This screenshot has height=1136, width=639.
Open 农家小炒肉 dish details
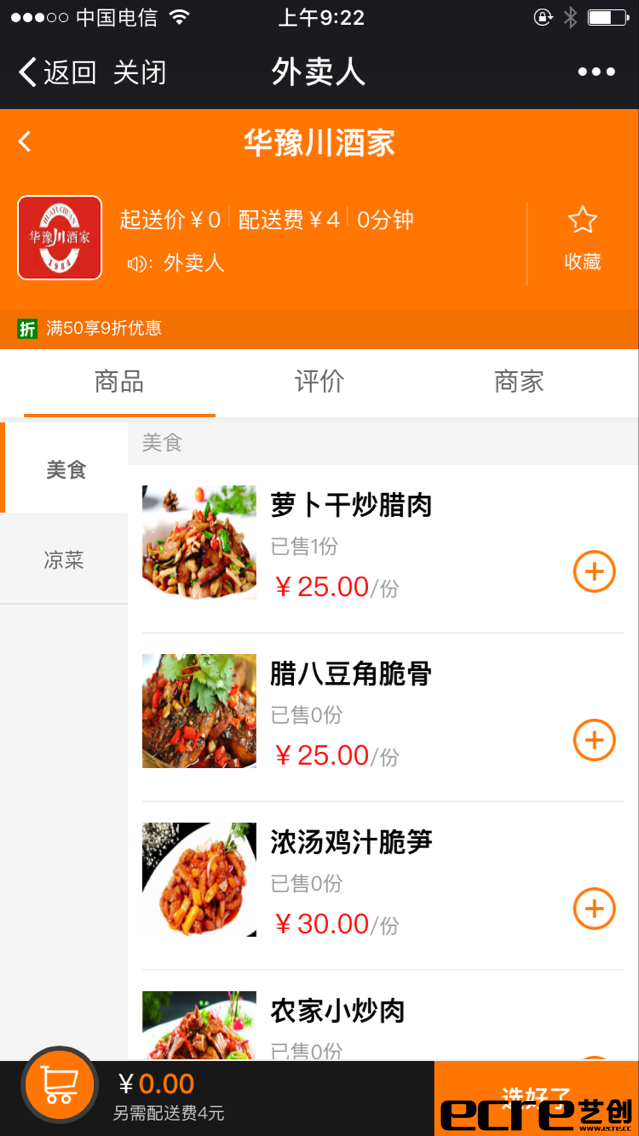(337, 1012)
